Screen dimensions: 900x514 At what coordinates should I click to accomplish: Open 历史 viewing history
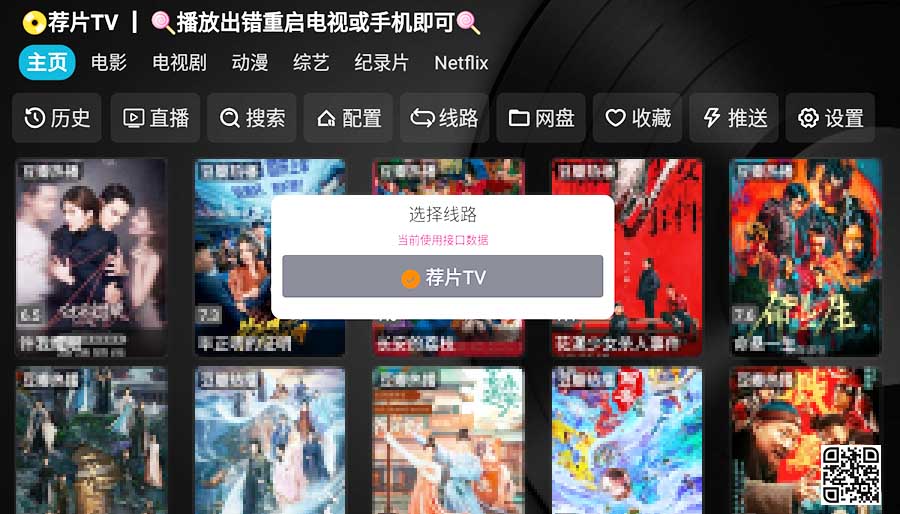(x=57, y=118)
